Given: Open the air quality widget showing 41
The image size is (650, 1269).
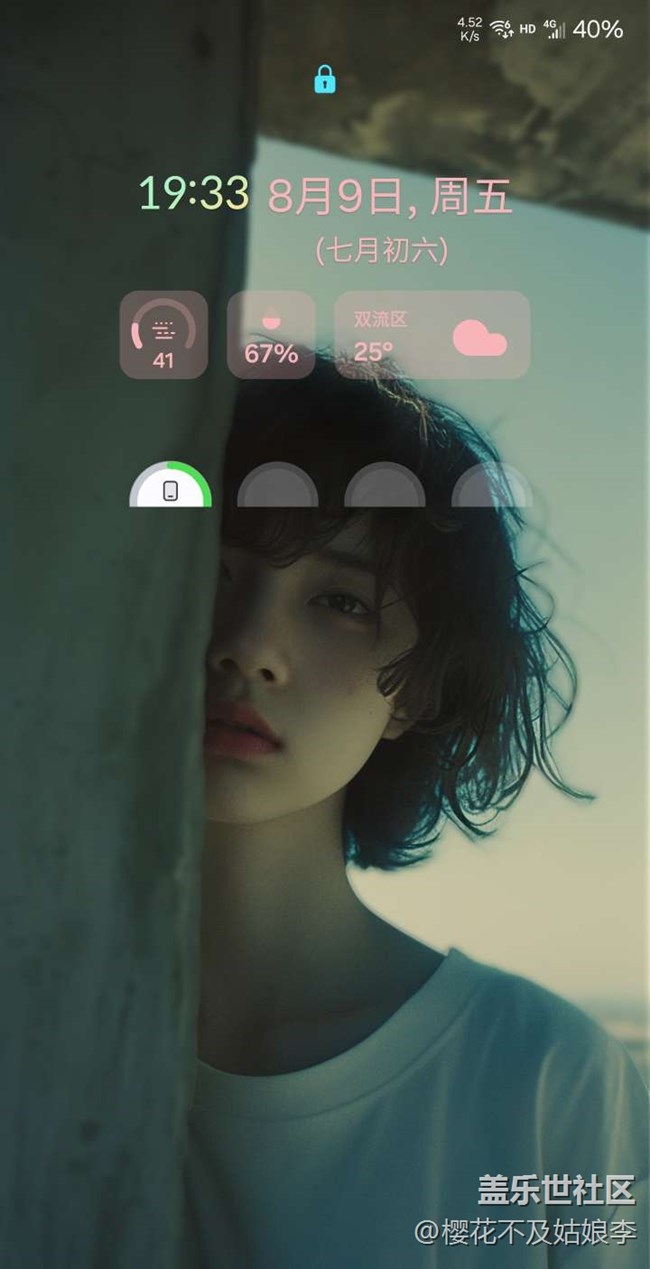Looking at the screenshot, I should 163,335.
